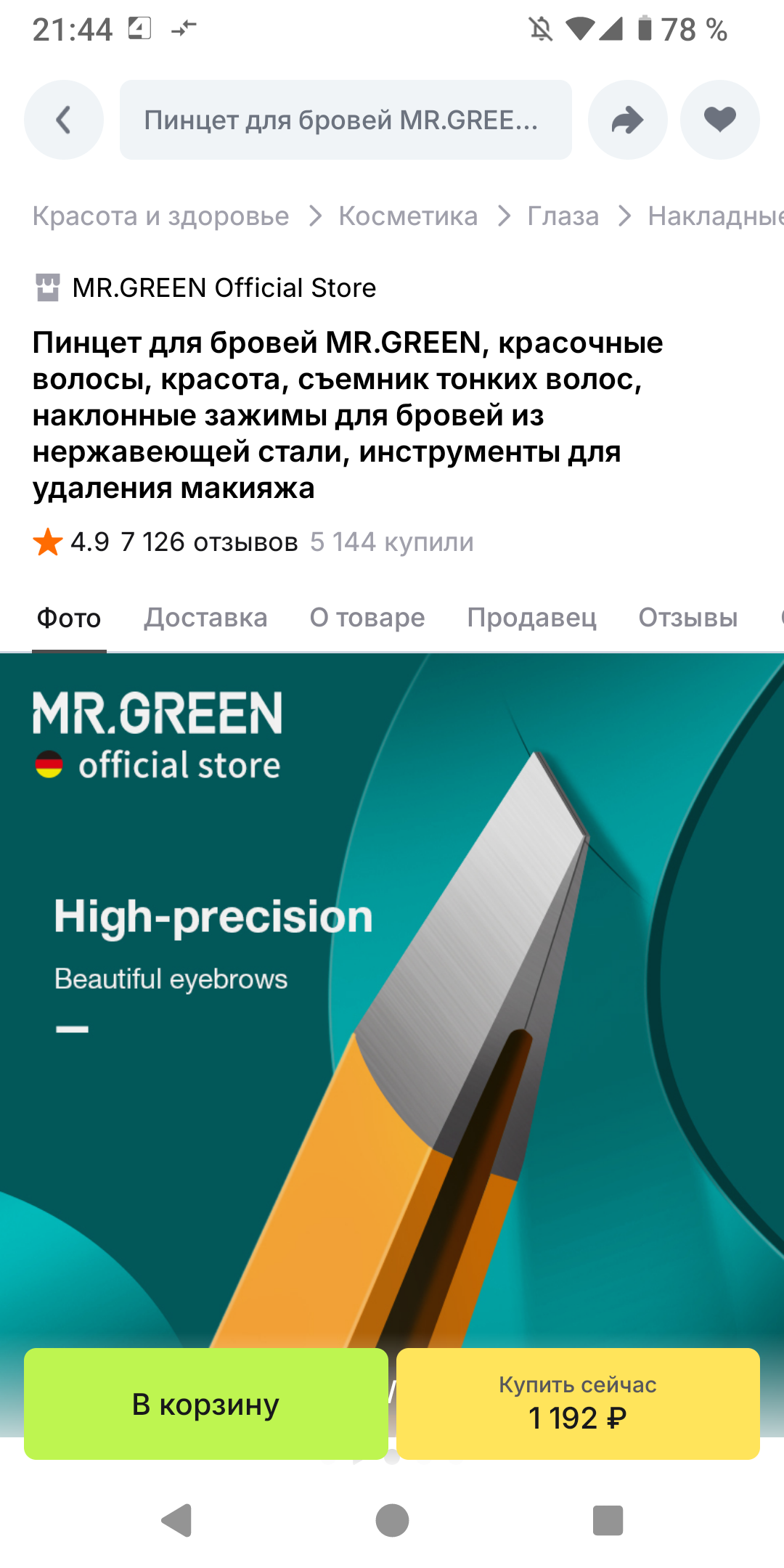Viewport: 784px width, 1568px height.
Task: Open the Глаза category breadcrumb
Action: pos(563,216)
